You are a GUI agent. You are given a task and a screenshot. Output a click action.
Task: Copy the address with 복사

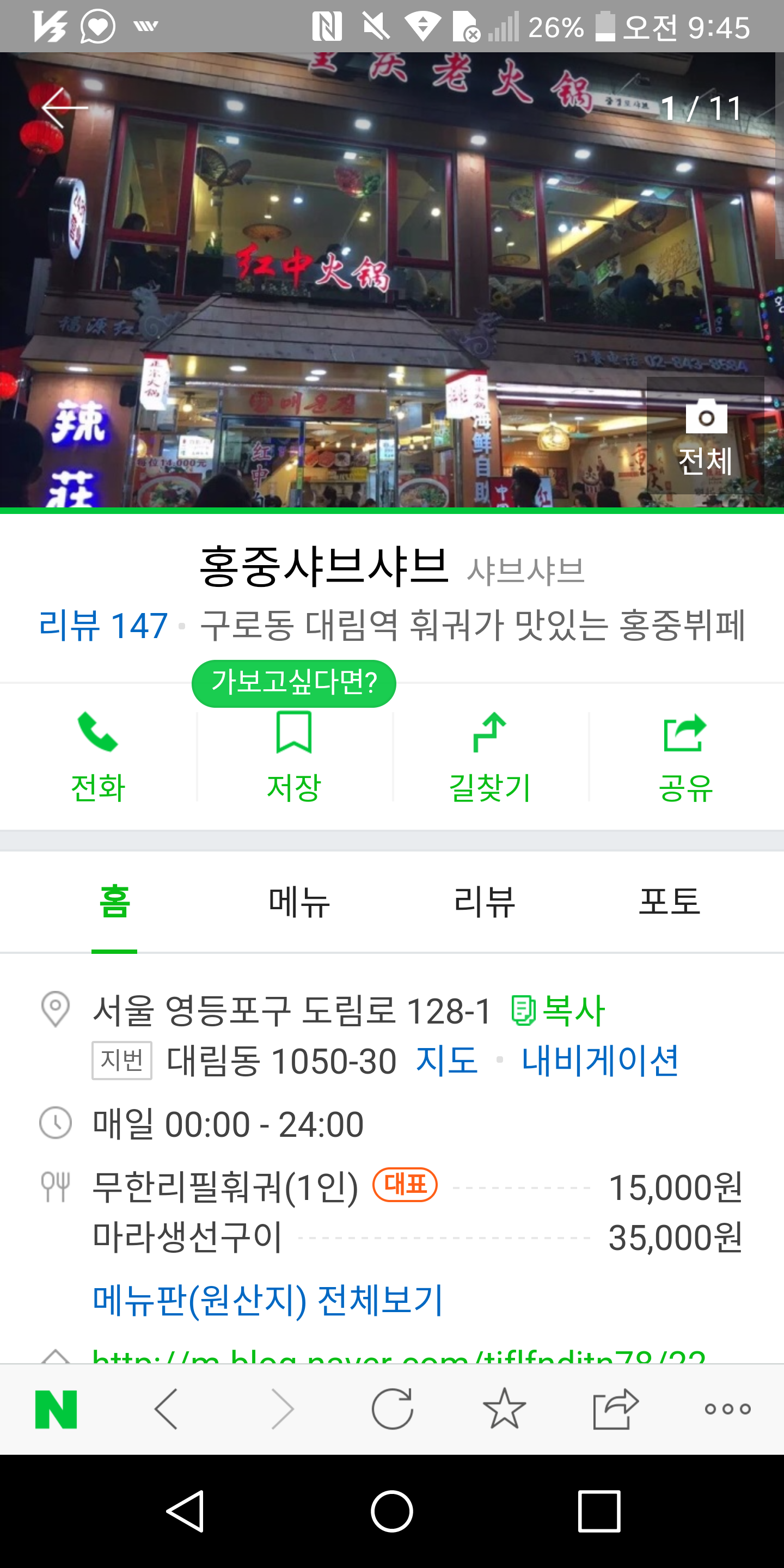click(558, 1011)
